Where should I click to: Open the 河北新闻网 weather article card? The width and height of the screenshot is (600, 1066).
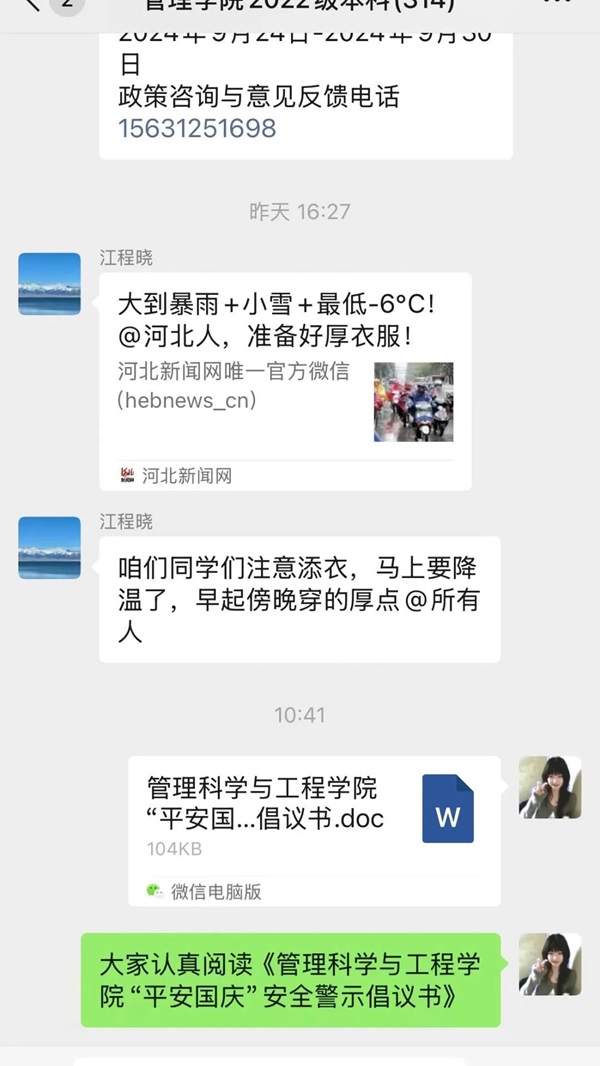285,381
